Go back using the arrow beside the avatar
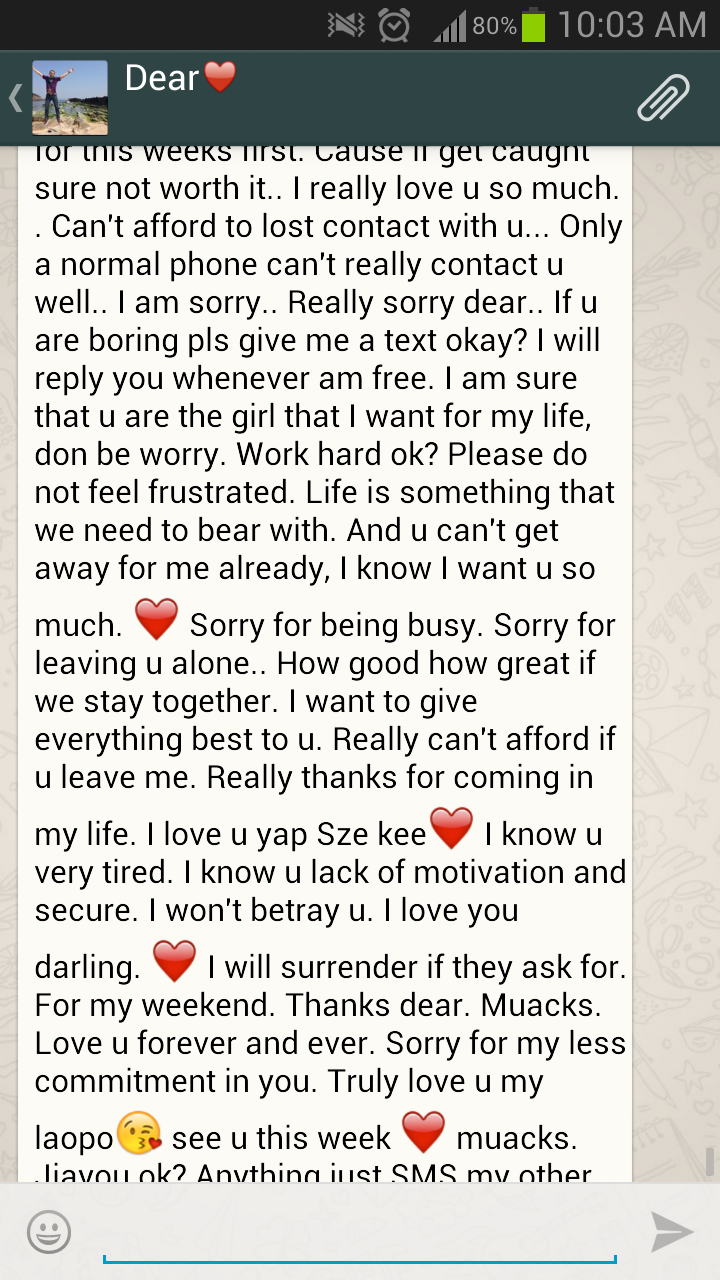Screen dimensions: 720x1280 pyautogui.click(x=15, y=98)
